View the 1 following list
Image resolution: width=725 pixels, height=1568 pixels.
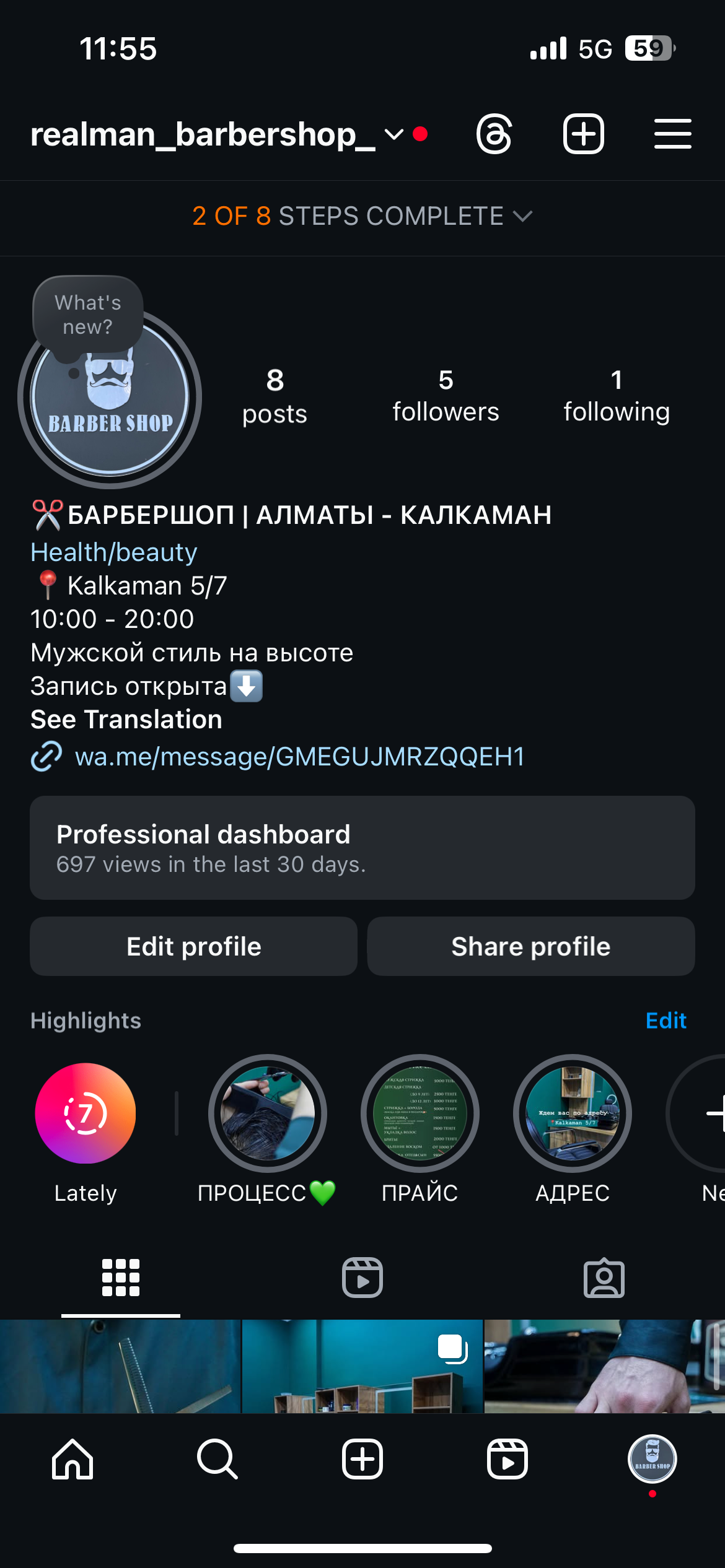616,395
